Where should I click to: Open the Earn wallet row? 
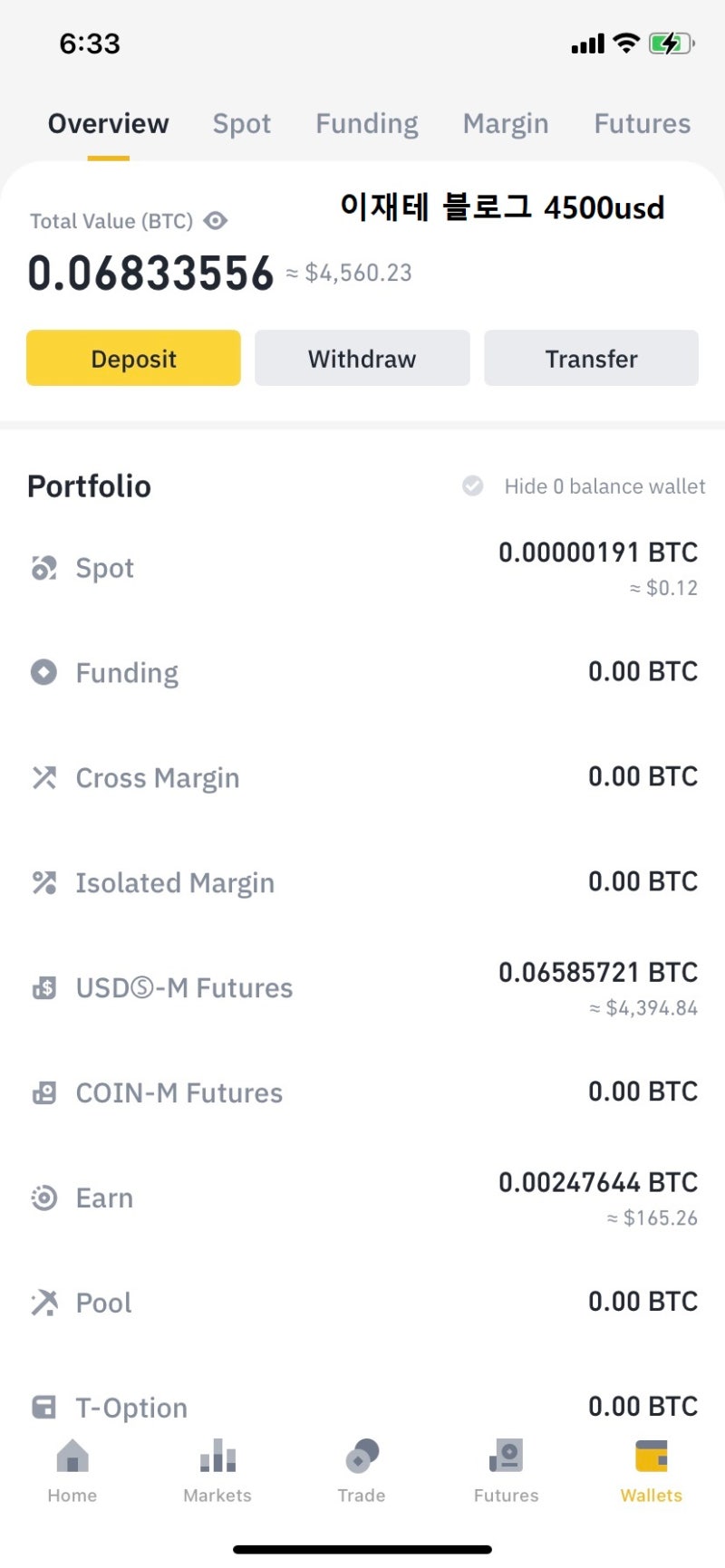coord(362,1198)
